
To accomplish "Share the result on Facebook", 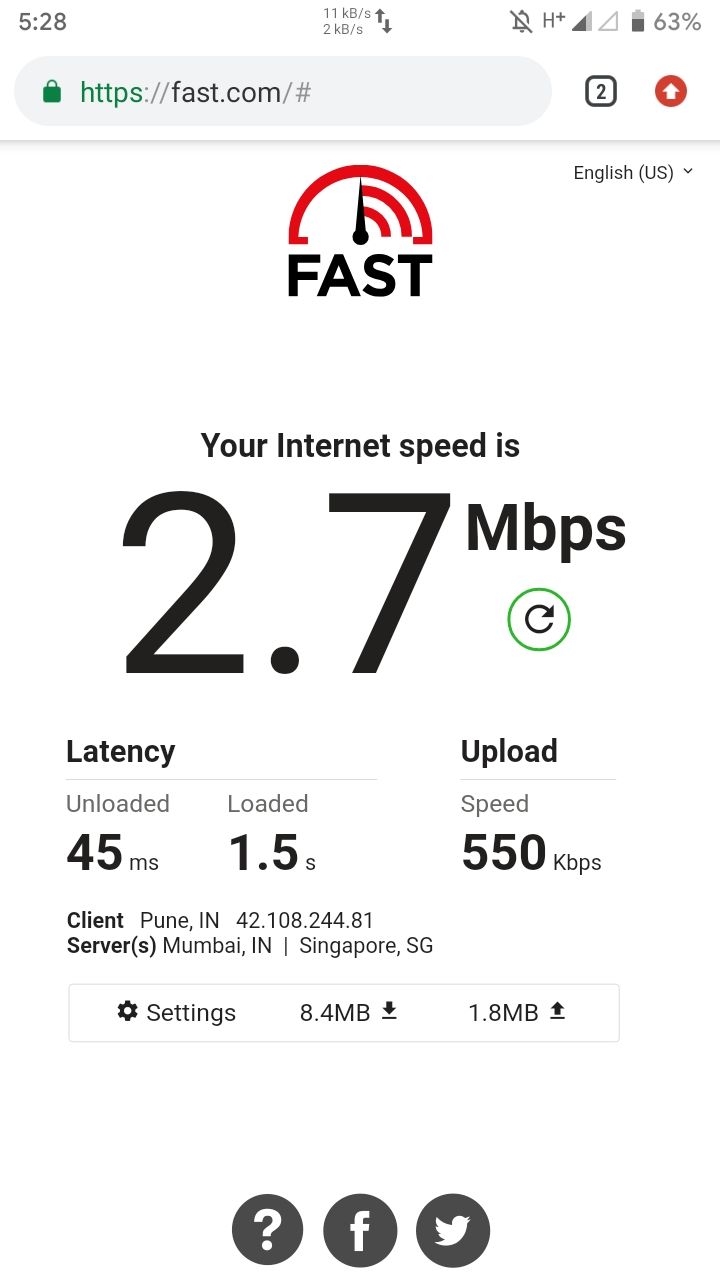I will coord(360,1230).
